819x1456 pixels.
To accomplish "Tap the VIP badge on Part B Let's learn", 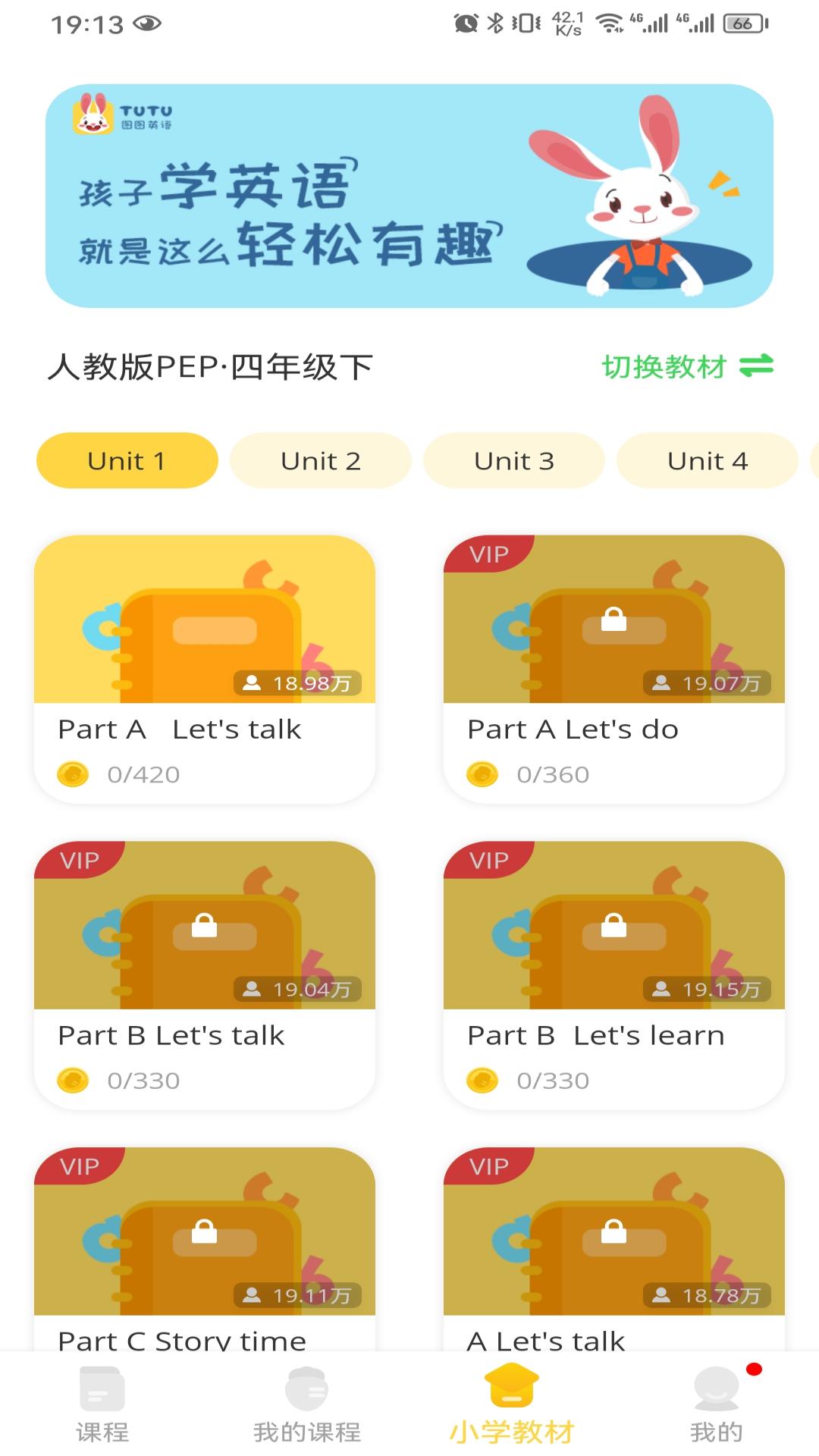I will pos(489,861).
